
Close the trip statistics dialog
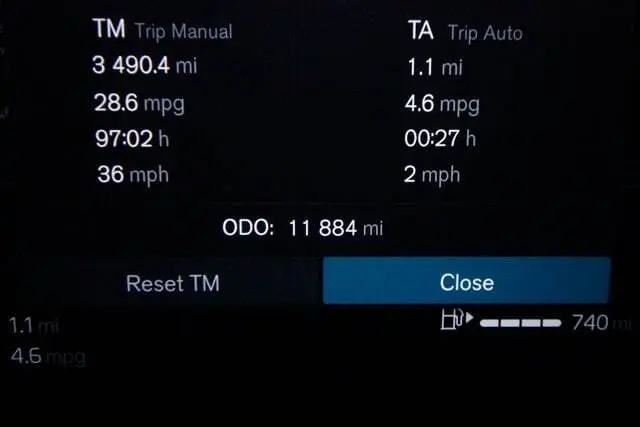coord(466,282)
